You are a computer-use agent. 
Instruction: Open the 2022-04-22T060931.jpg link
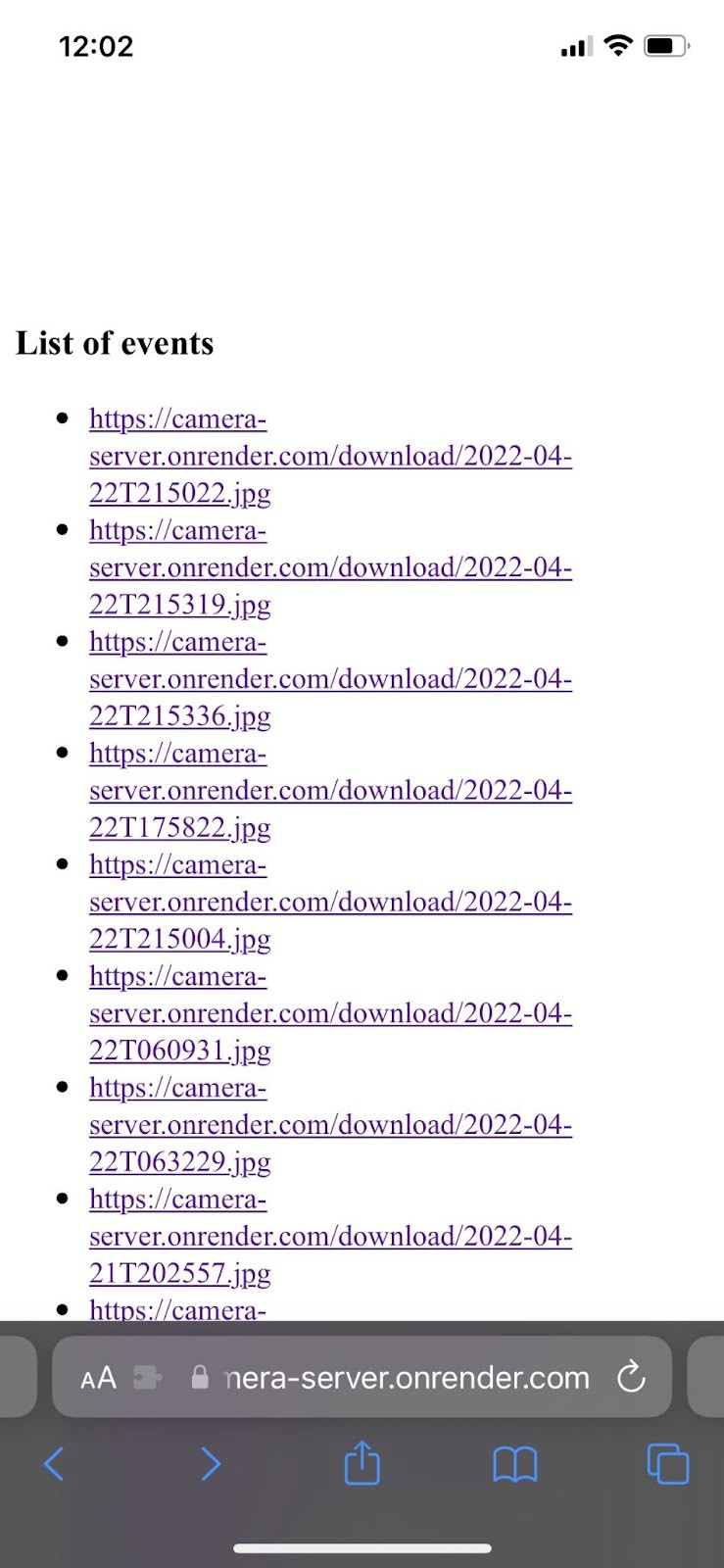pyautogui.click(x=330, y=1014)
